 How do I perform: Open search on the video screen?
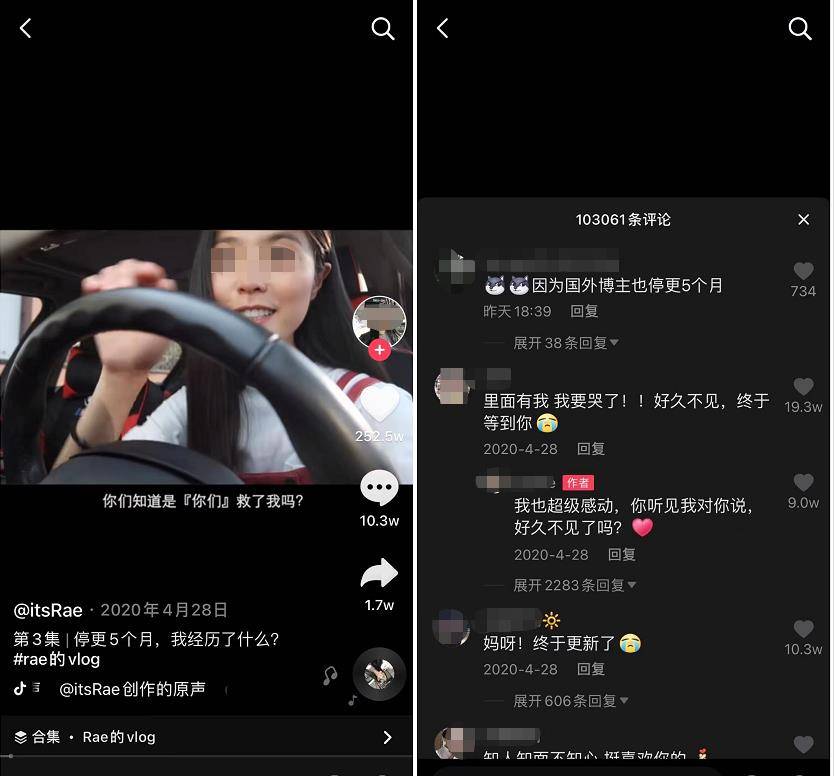pyautogui.click(x=383, y=29)
